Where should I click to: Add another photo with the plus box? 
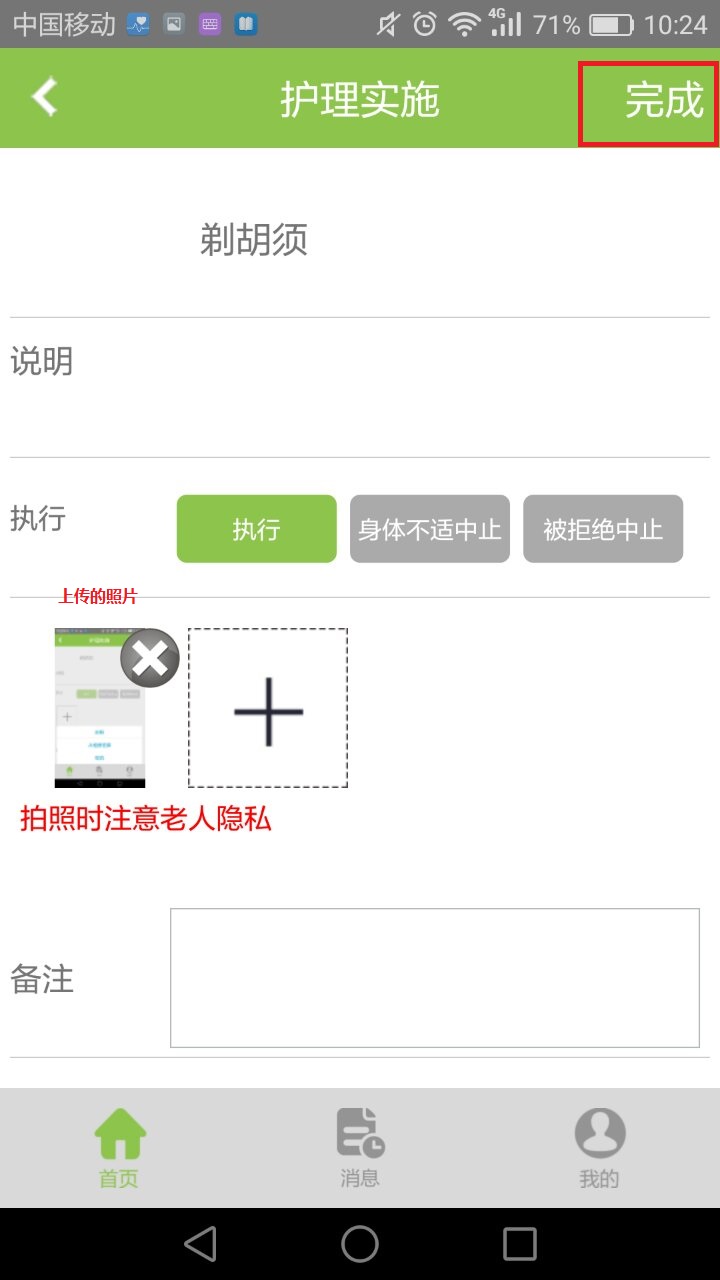(268, 708)
